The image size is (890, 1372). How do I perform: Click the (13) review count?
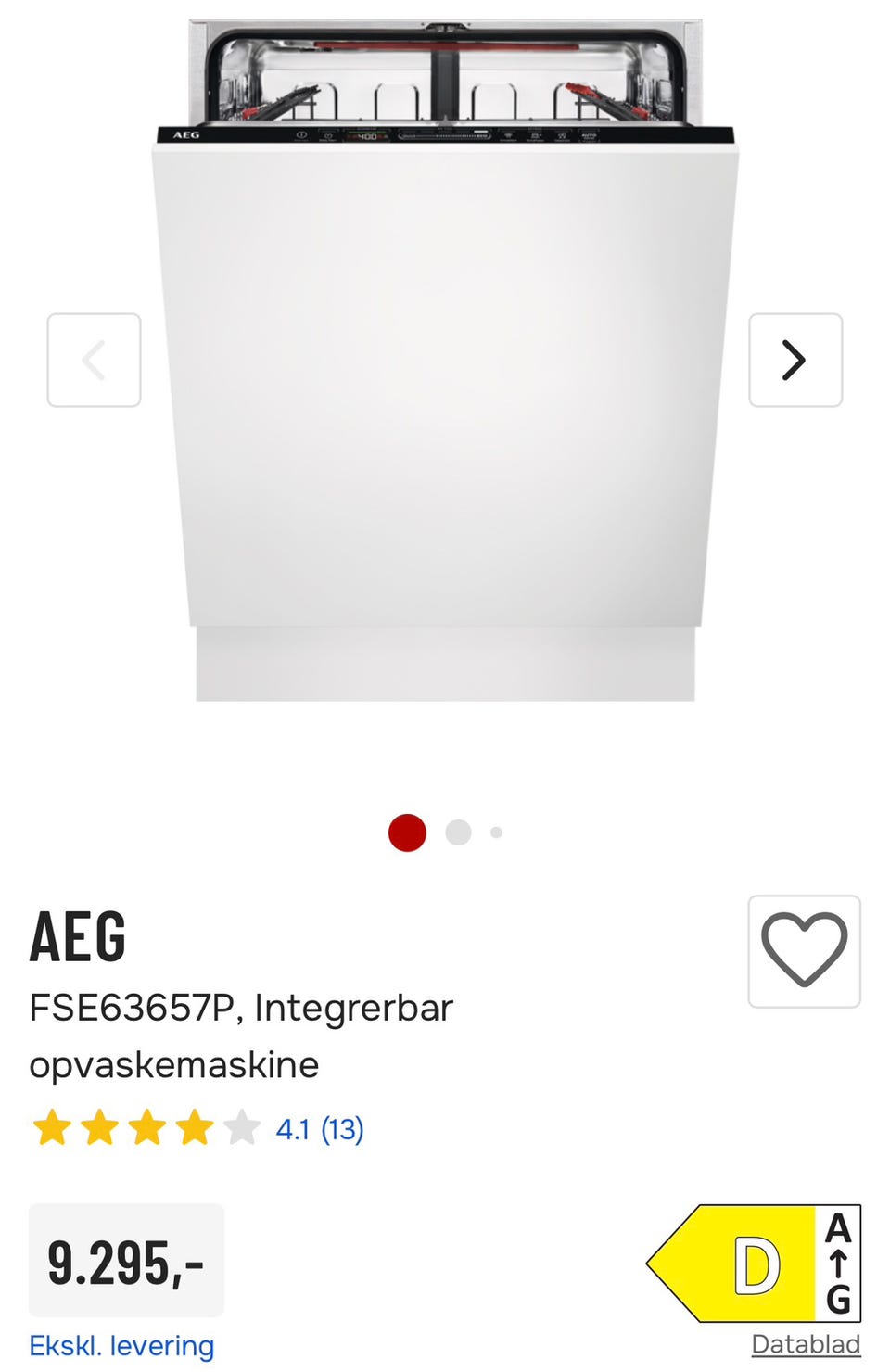[340, 1128]
